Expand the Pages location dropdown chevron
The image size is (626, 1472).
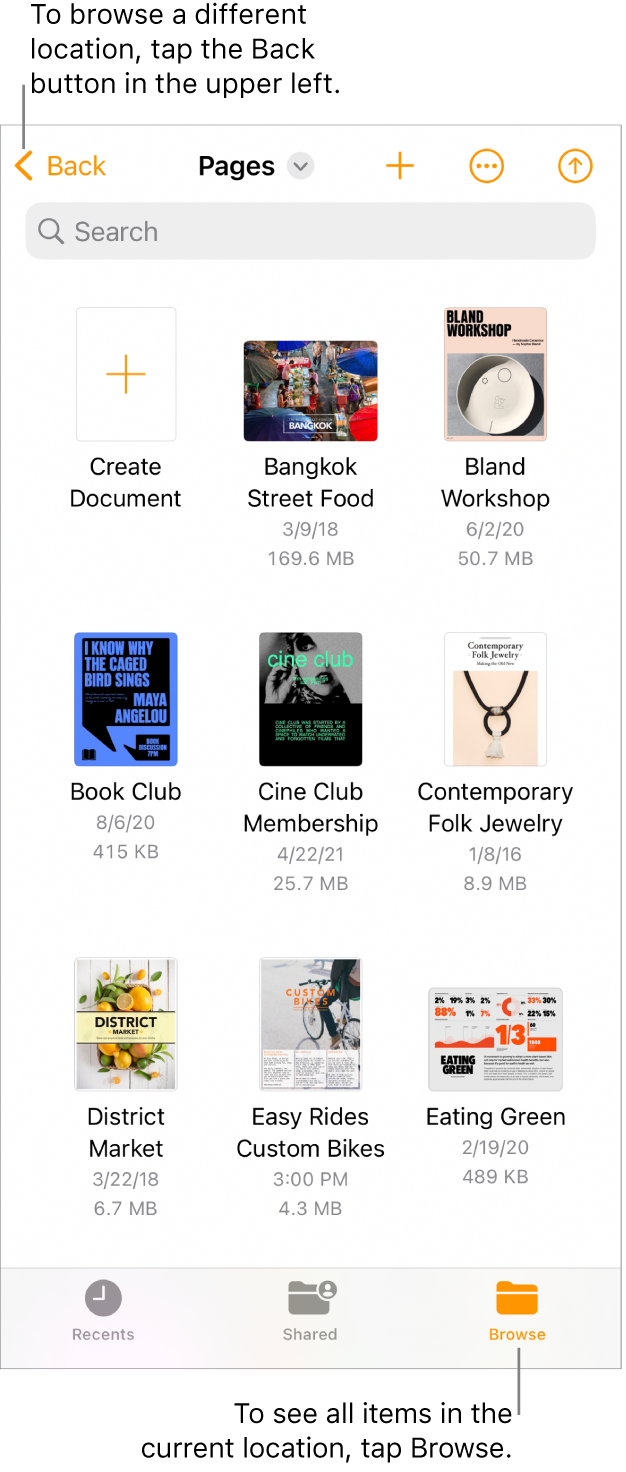(300, 166)
